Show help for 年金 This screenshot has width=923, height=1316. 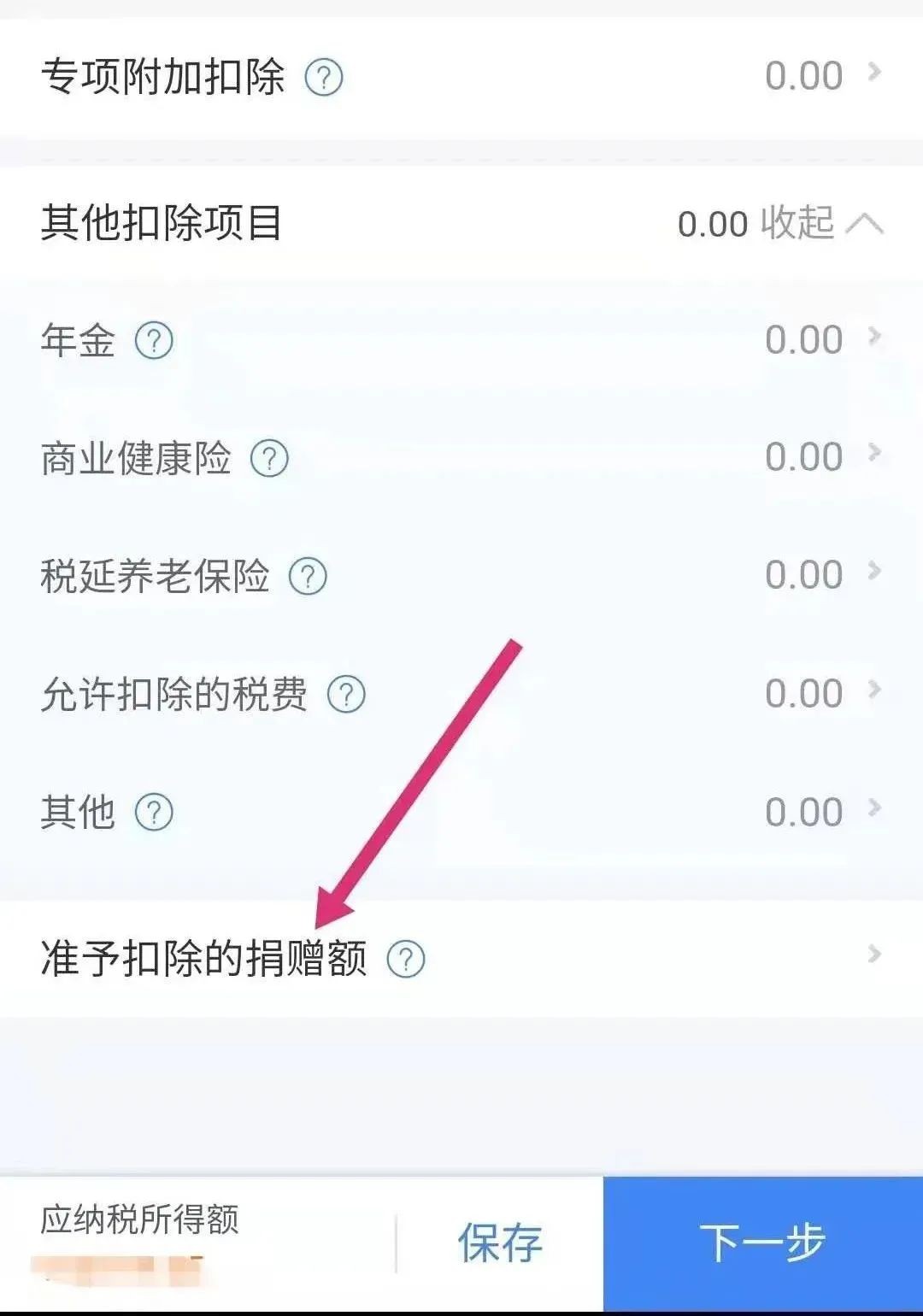pos(155,341)
